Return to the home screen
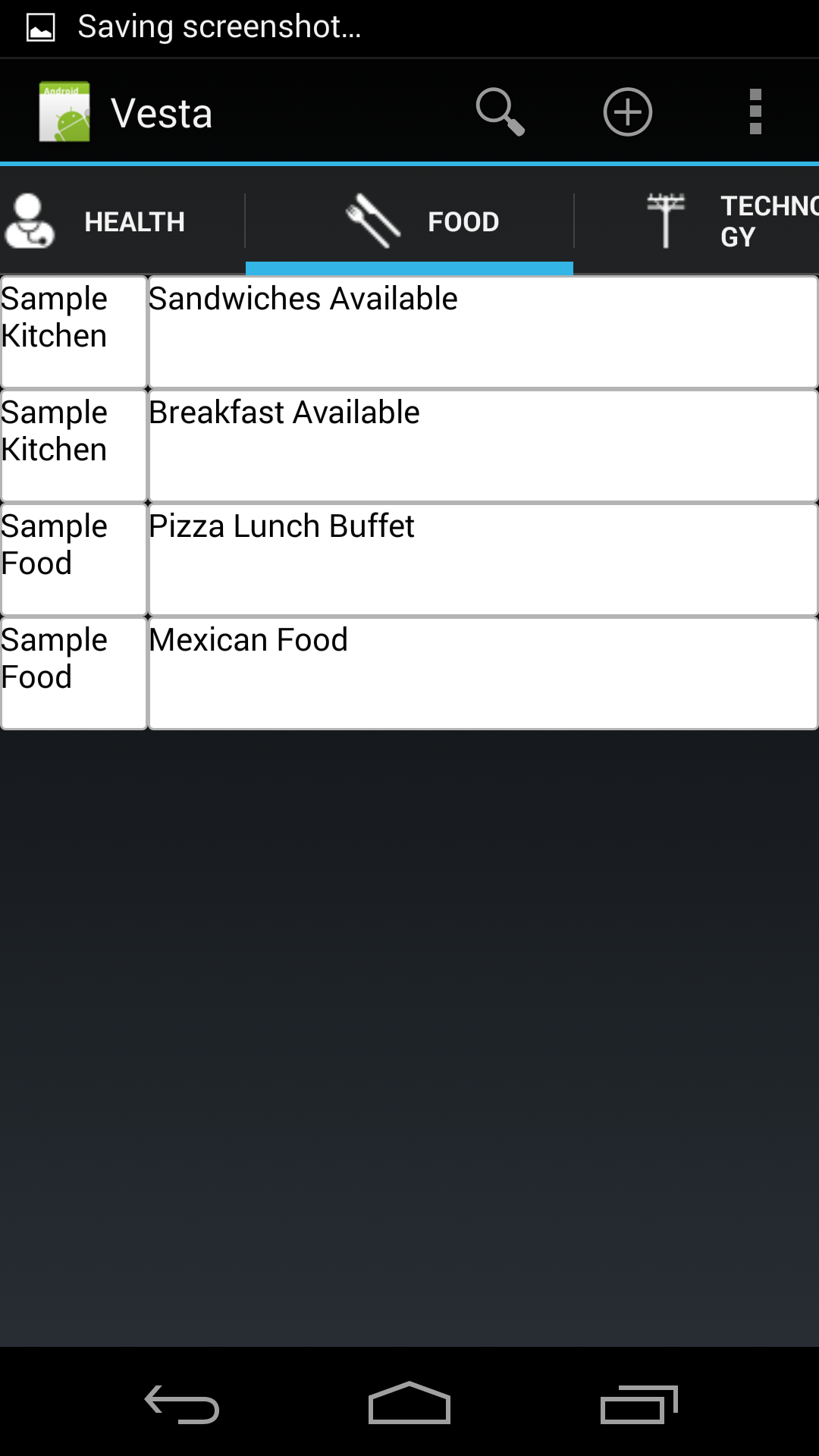The width and height of the screenshot is (819, 1456). point(409,1404)
